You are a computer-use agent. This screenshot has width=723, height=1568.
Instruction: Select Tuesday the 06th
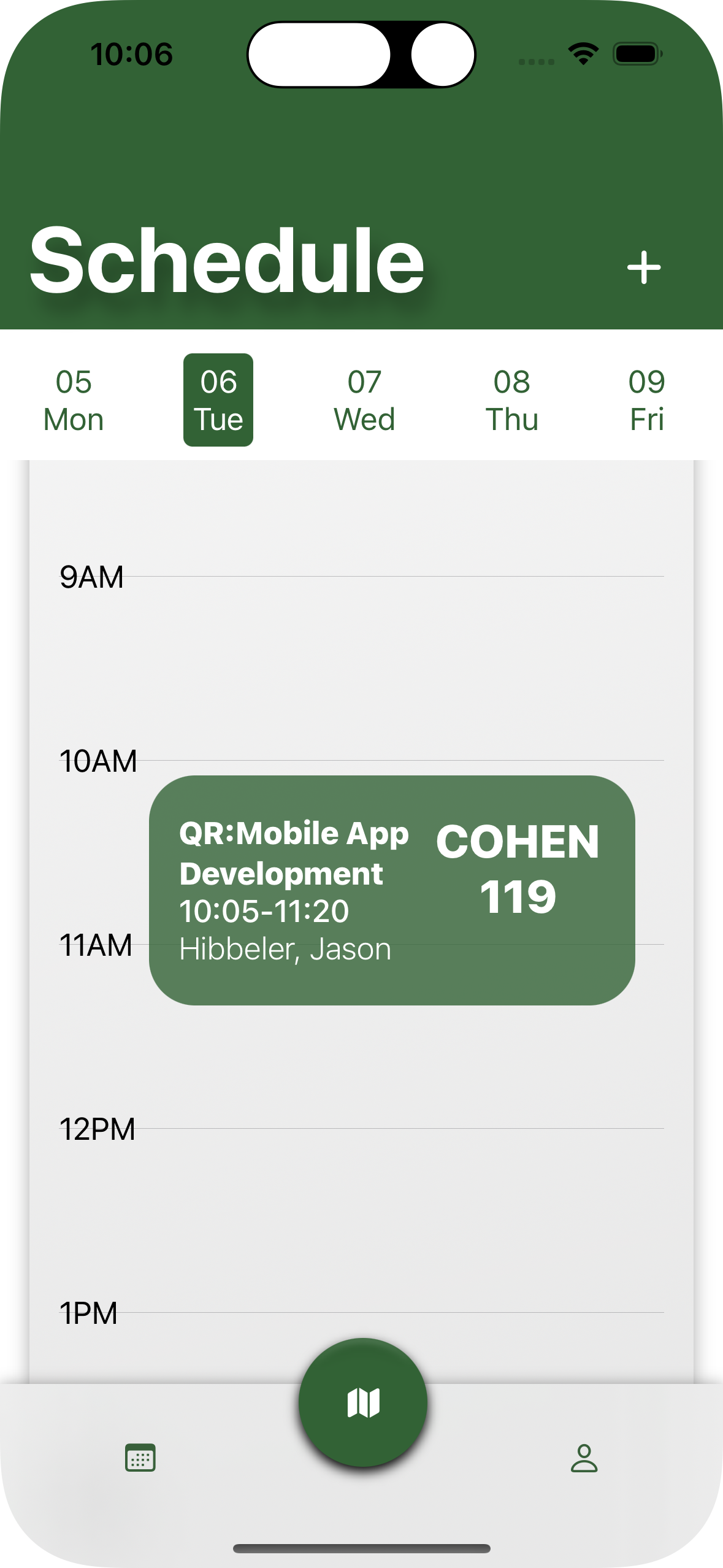tap(218, 400)
